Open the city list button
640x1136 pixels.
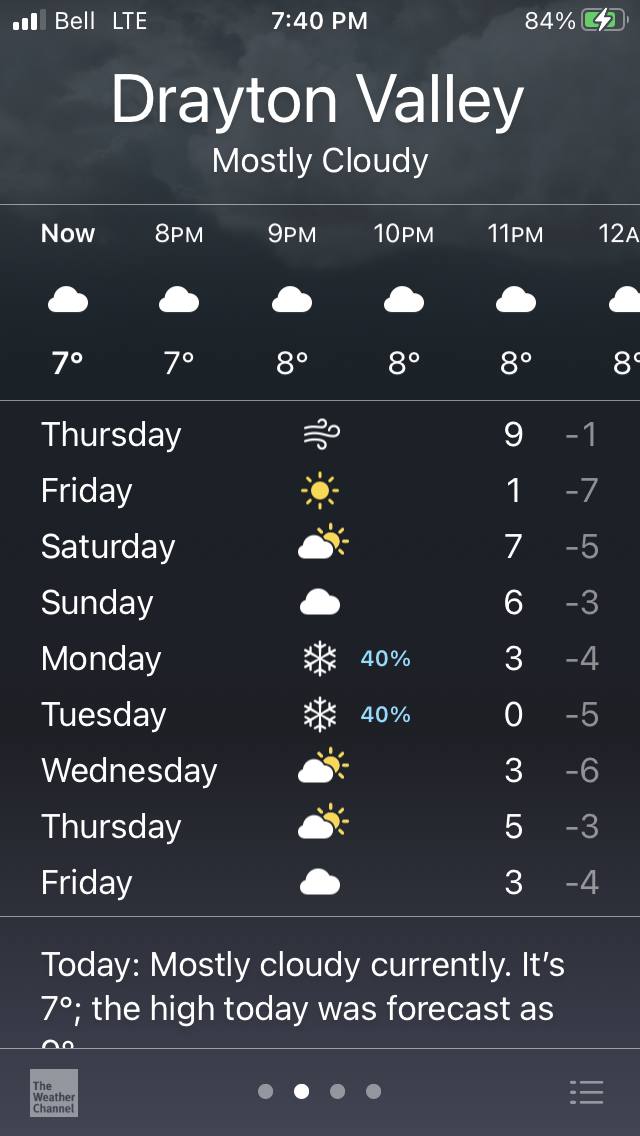586,1092
